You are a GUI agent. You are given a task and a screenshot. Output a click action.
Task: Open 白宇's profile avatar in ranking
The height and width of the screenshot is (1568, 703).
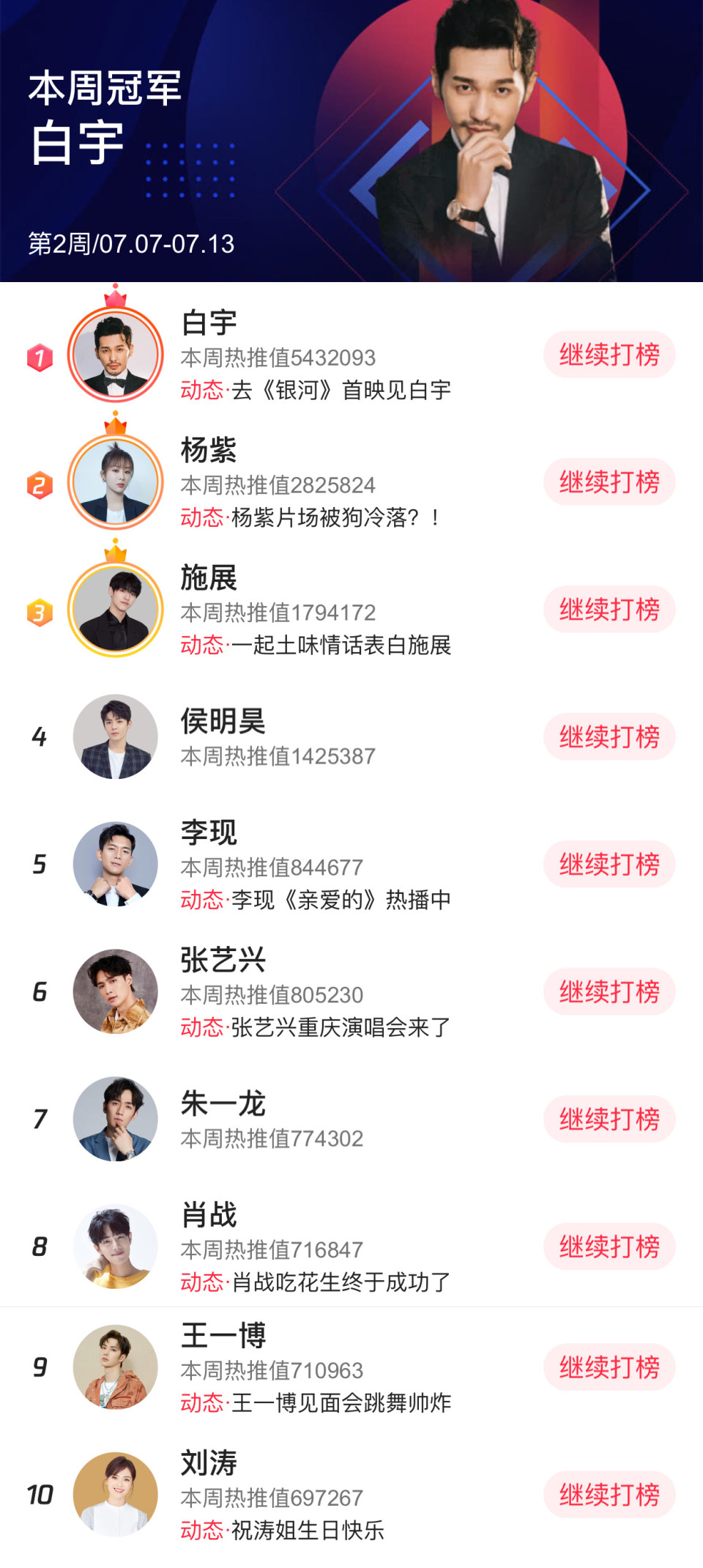[116, 355]
